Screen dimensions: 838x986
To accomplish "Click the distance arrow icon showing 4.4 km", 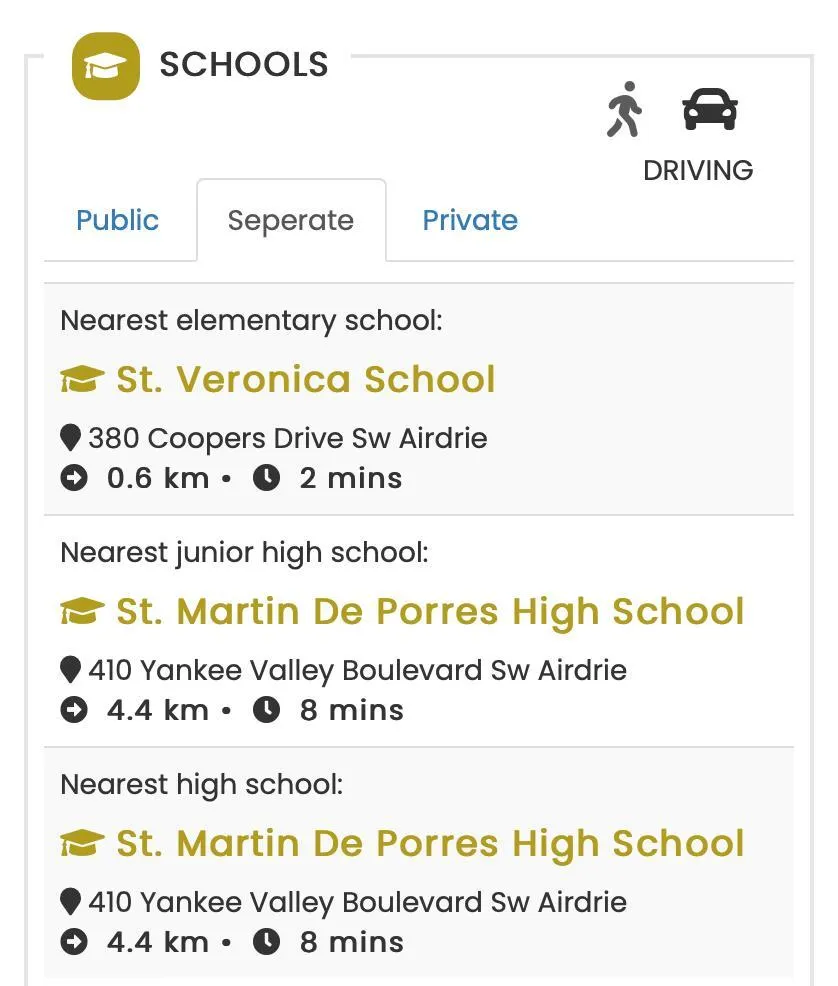I will pos(74,710).
